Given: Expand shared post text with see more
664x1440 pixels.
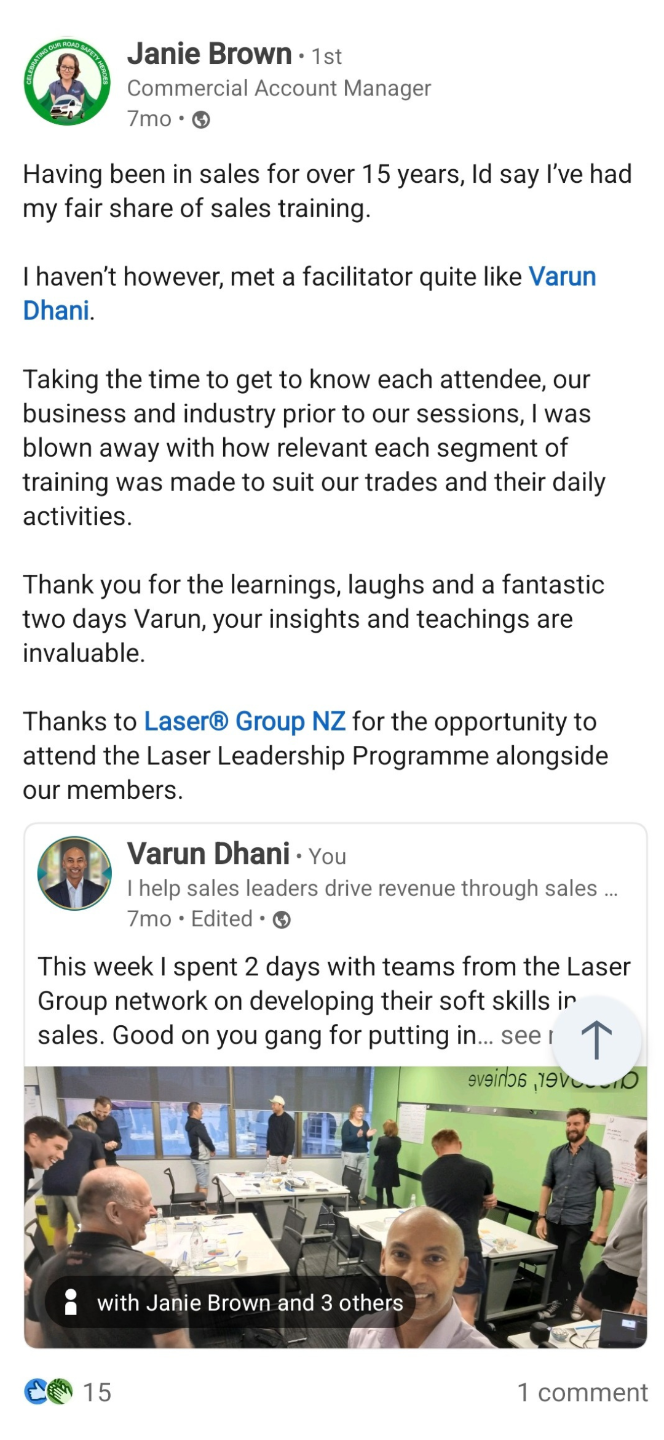Looking at the screenshot, I should click(520, 1036).
